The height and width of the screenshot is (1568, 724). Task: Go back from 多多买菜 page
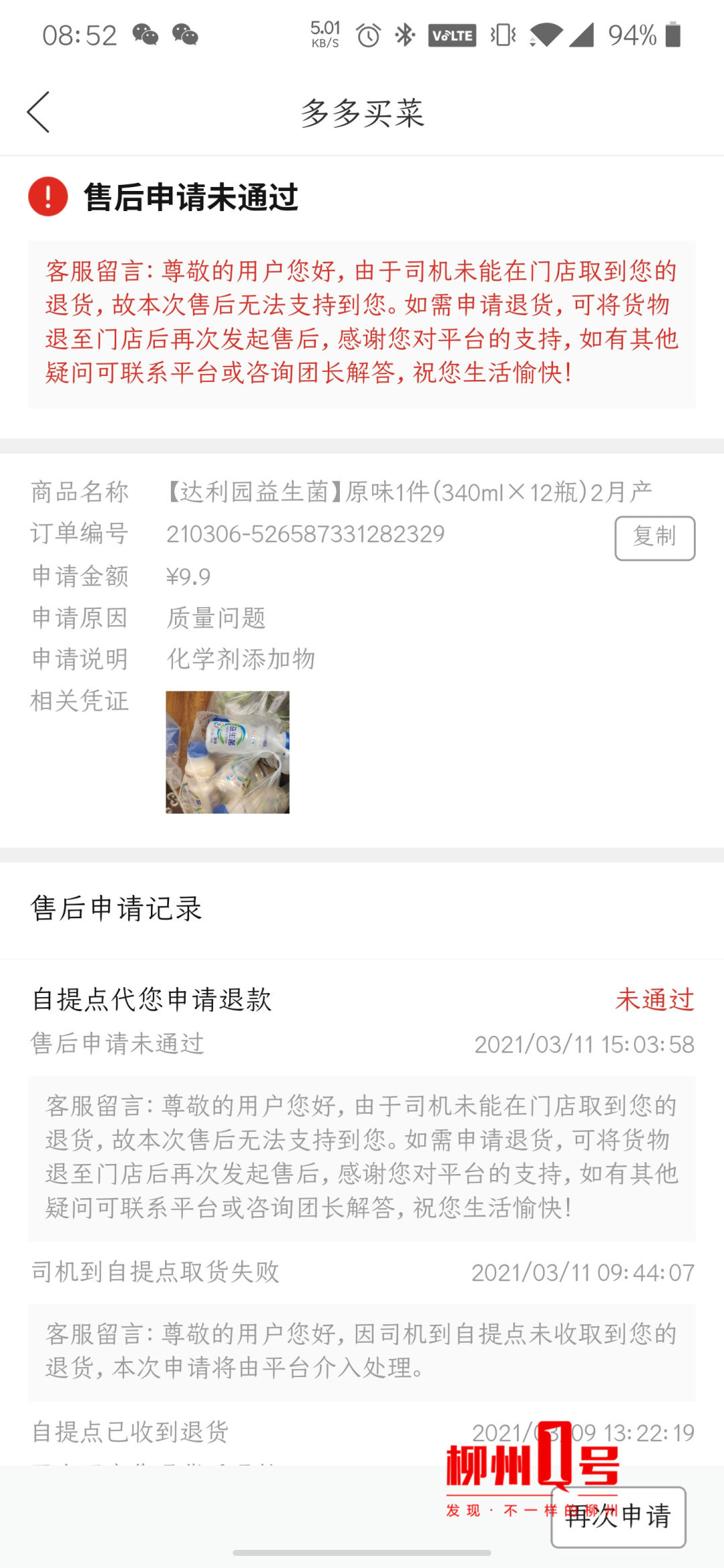click(x=38, y=113)
